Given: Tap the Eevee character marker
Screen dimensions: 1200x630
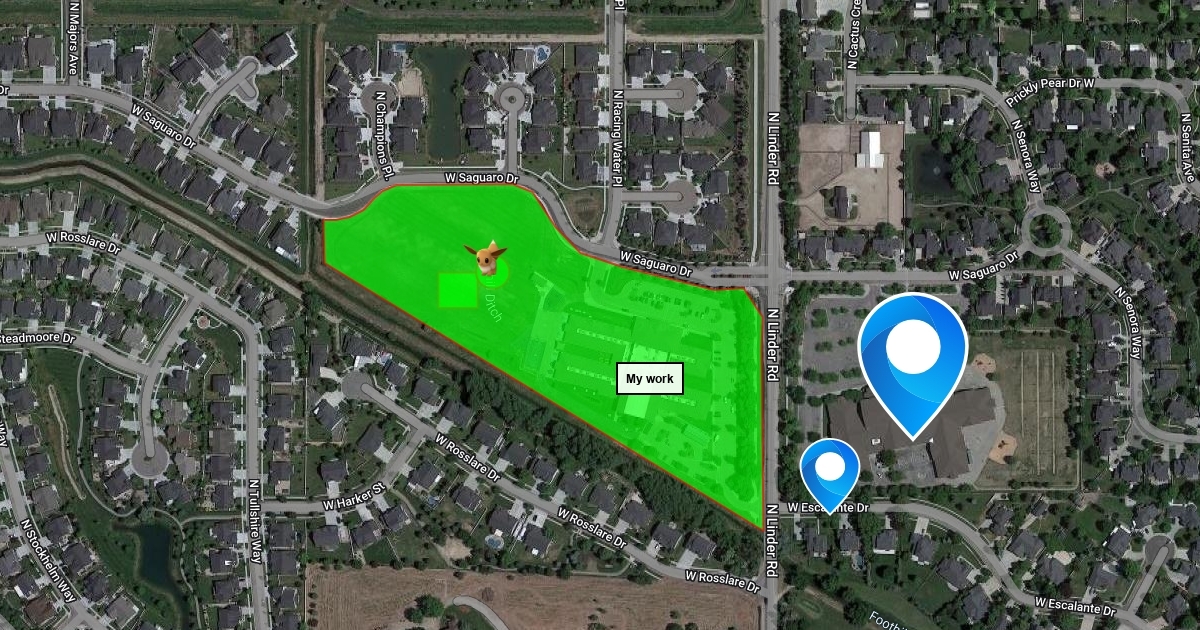Looking at the screenshot, I should pyautogui.click(x=488, y=258).
